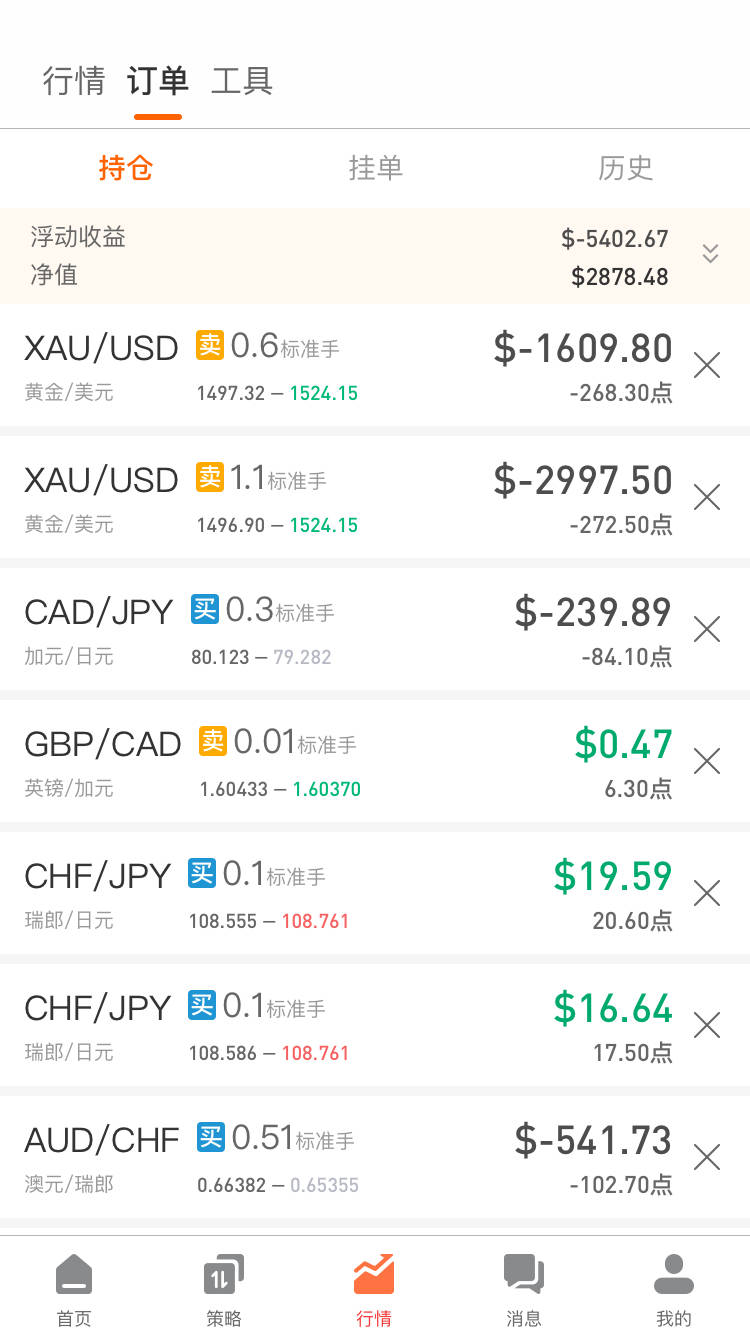Close the XAU/USD 1.1 lot position
Image resolution: width=750 pixels, height=1334 pixels.
[x=707, y=497]
